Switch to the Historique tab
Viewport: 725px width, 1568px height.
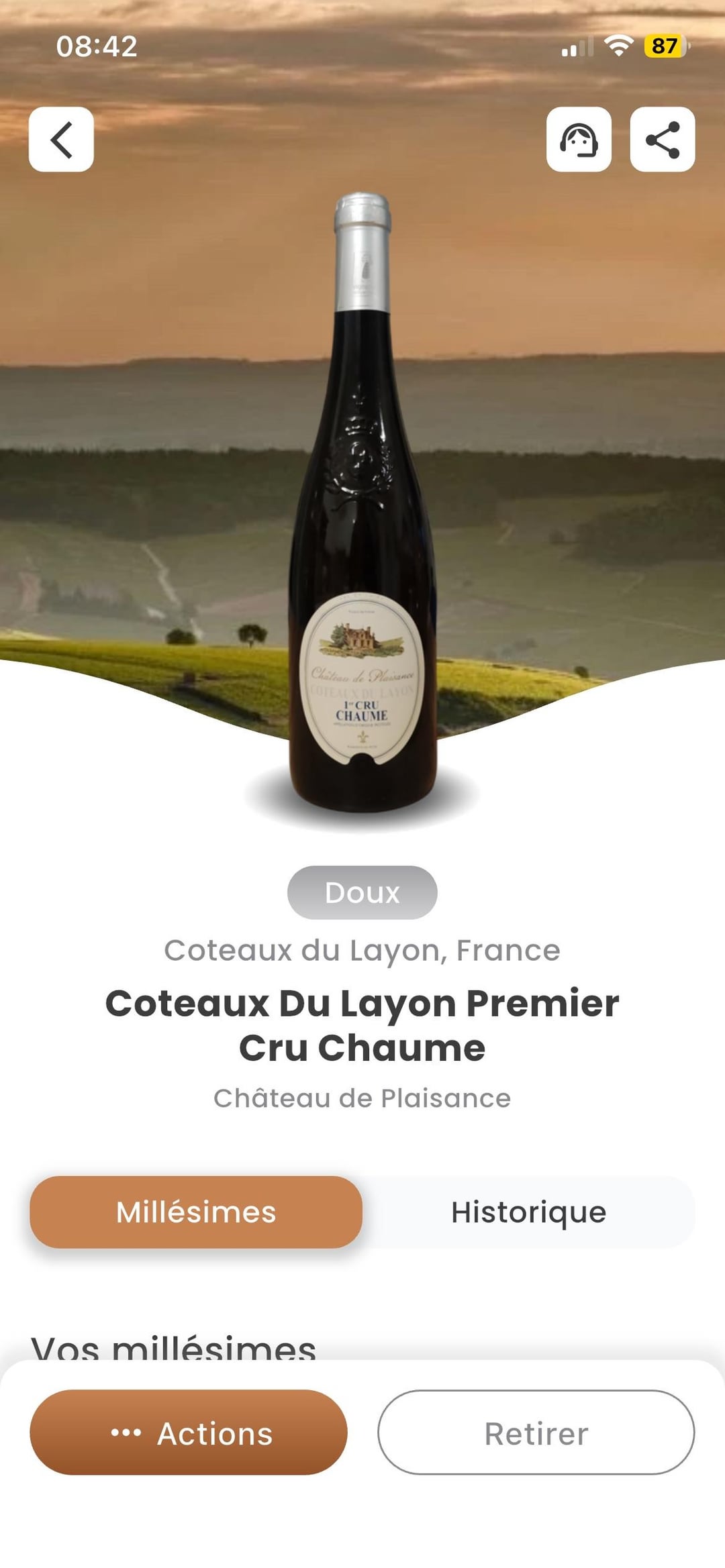pos(528,1212)
